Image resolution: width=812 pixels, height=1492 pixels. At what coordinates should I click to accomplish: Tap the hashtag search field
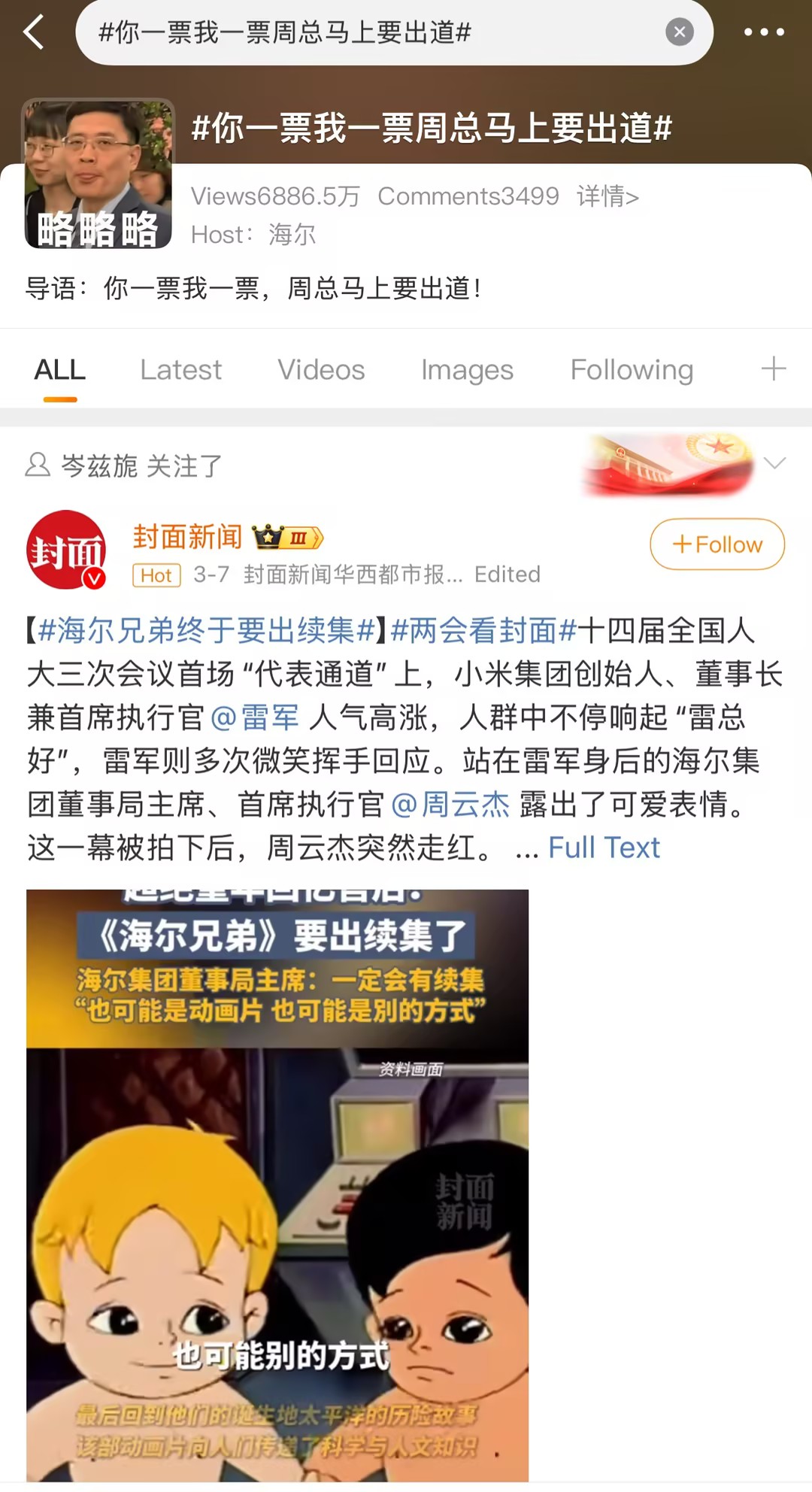(368, 32)
